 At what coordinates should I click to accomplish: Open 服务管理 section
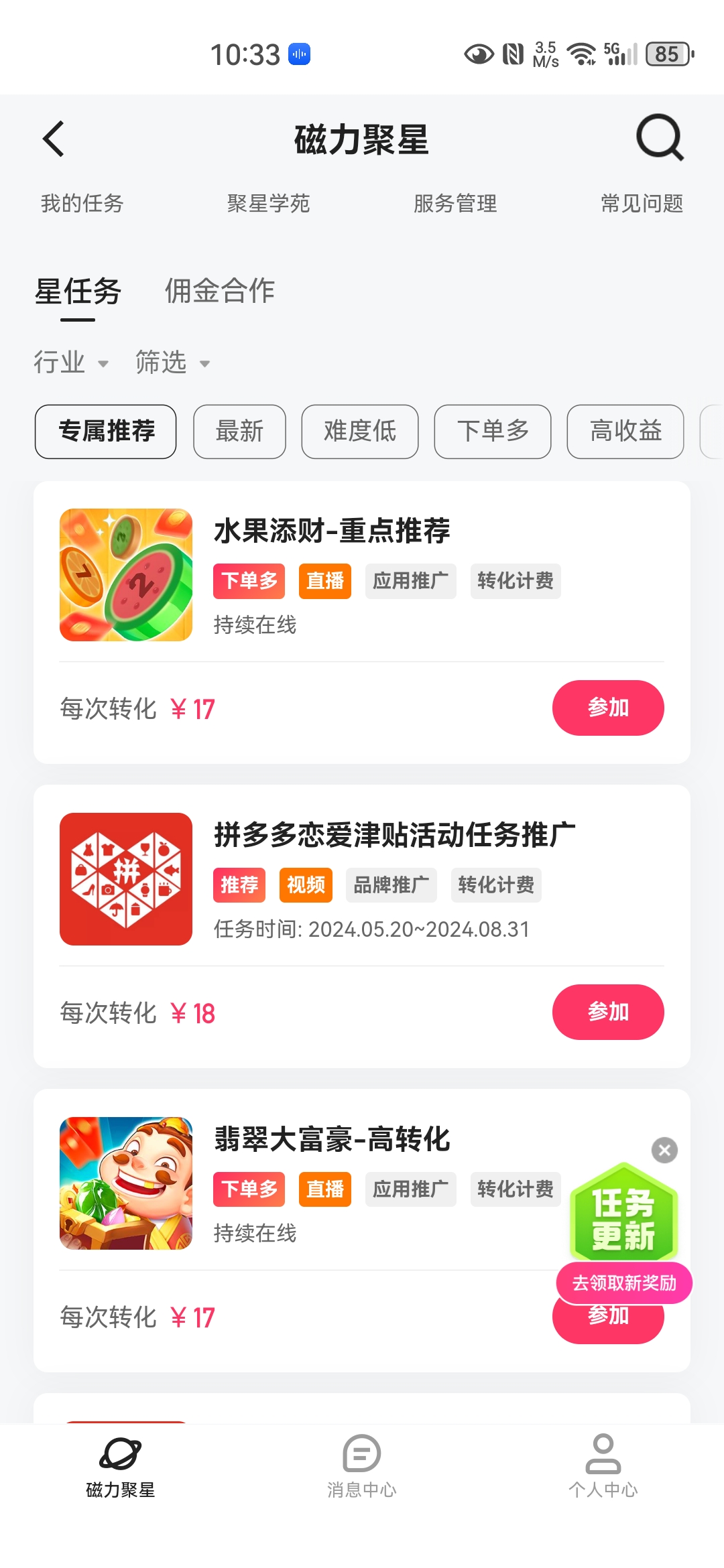click(455, 203)
